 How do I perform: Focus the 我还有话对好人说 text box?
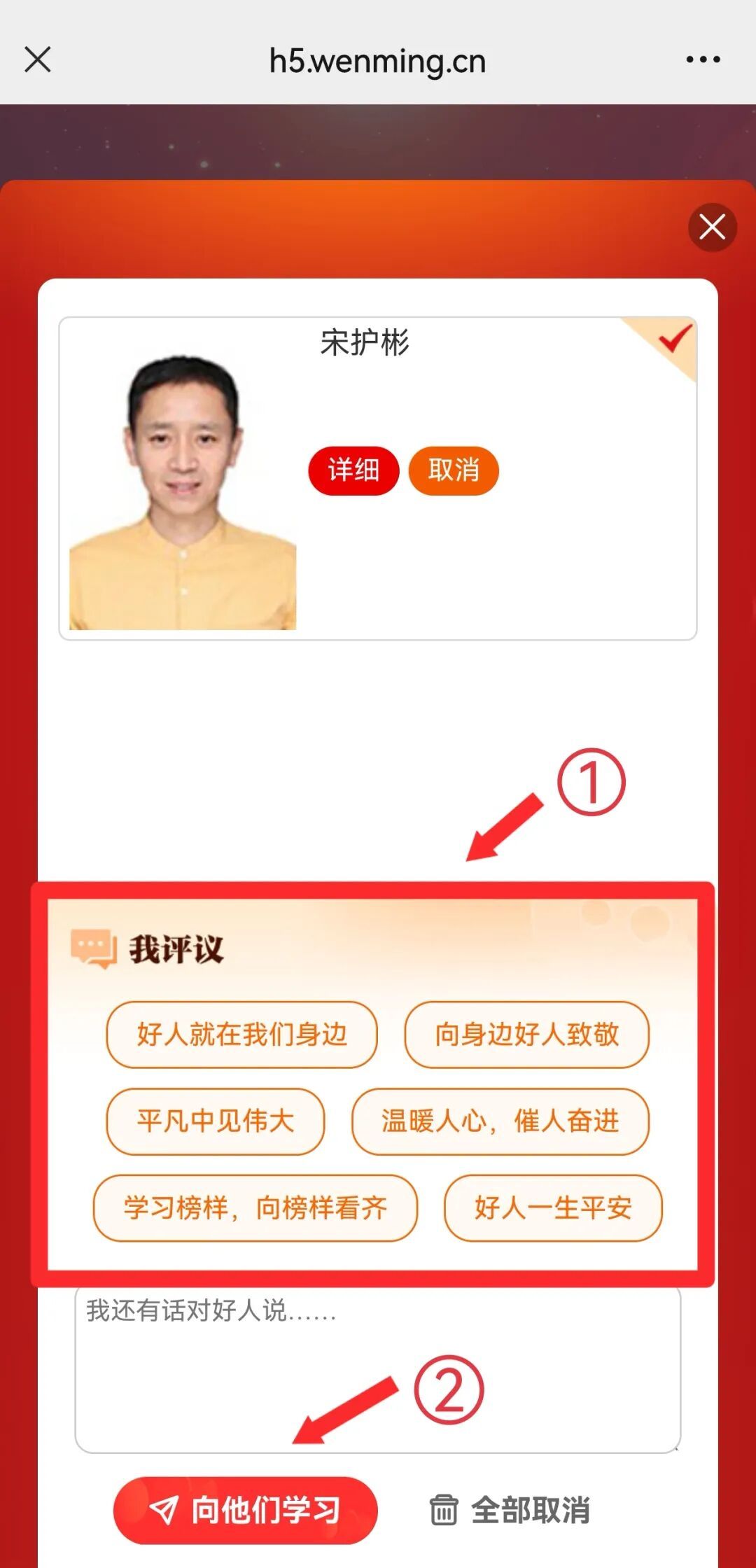point(378,1368)
